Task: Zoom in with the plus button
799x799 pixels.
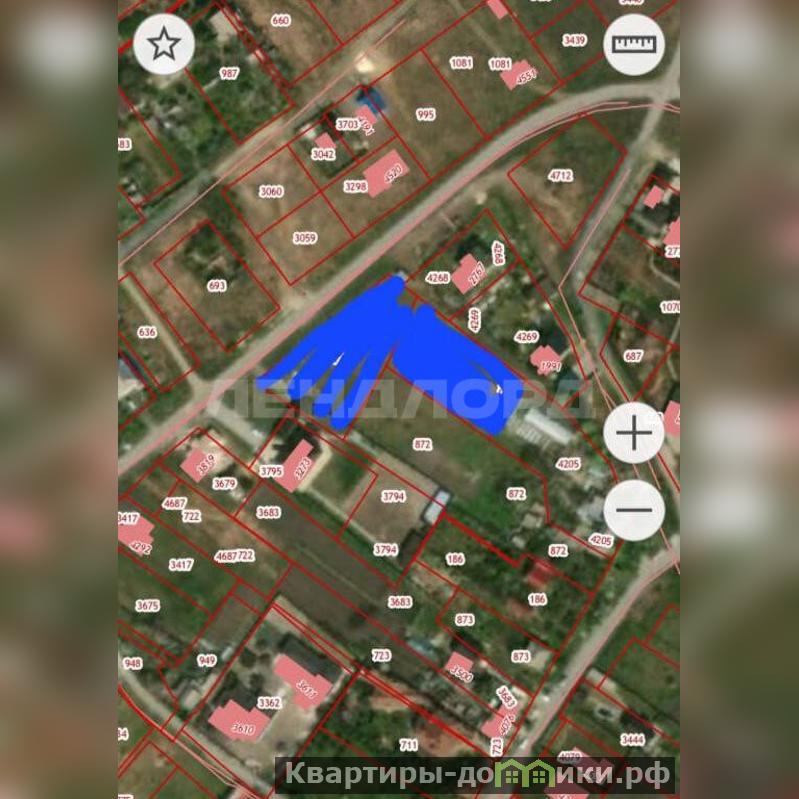Action: click(634, 433)
